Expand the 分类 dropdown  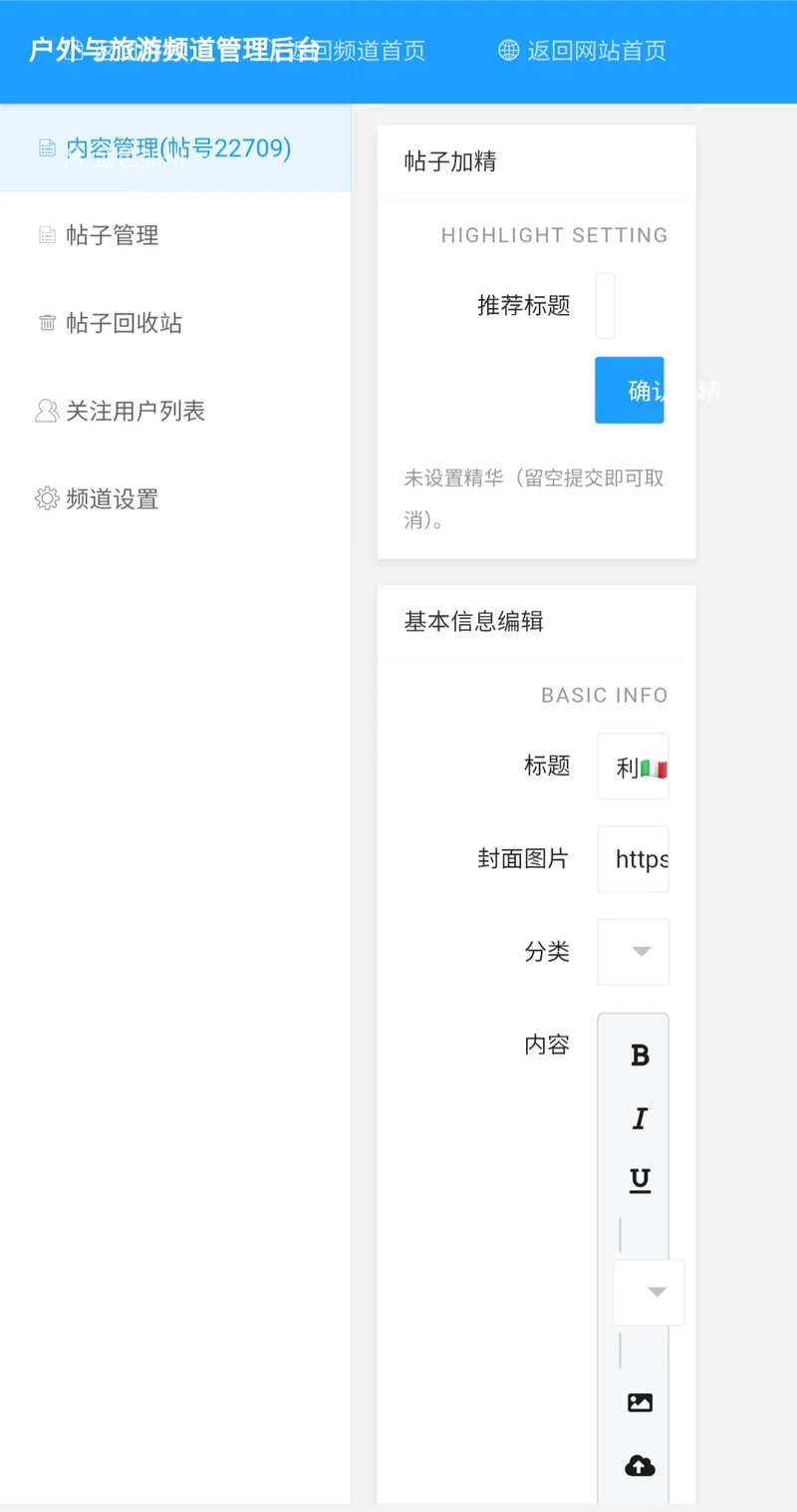click(x=634, y=952)
